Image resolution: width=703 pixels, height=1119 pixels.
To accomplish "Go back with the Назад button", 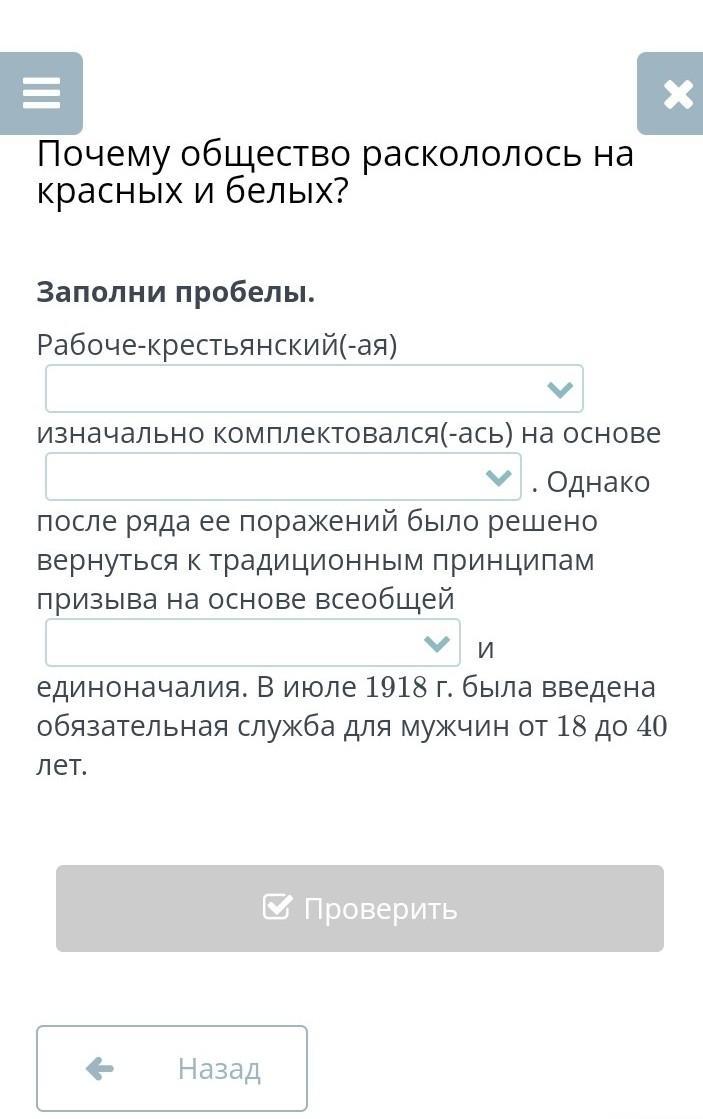I will point(172,1068).
